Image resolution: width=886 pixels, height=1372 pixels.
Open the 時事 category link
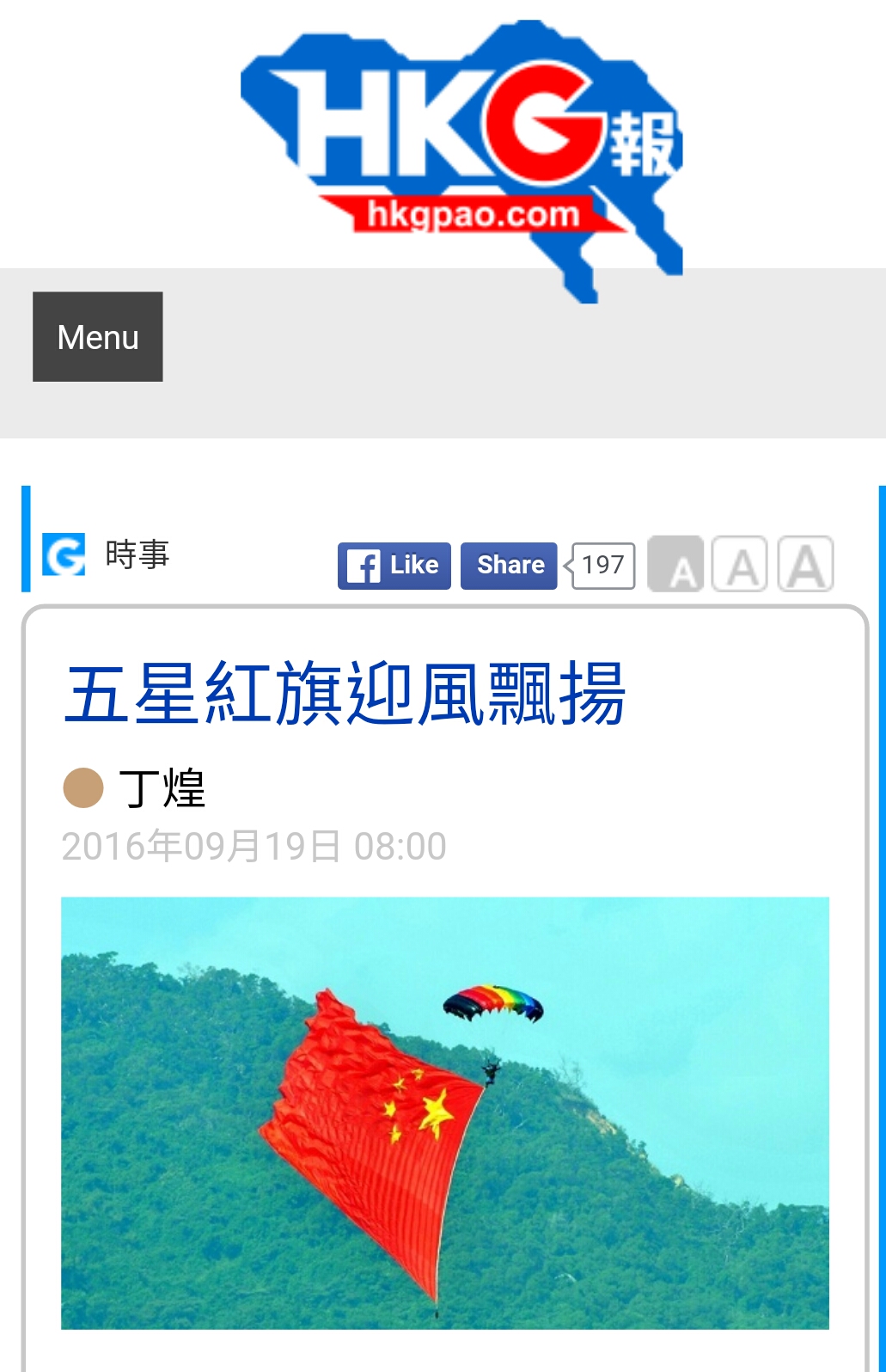(137, 554)
